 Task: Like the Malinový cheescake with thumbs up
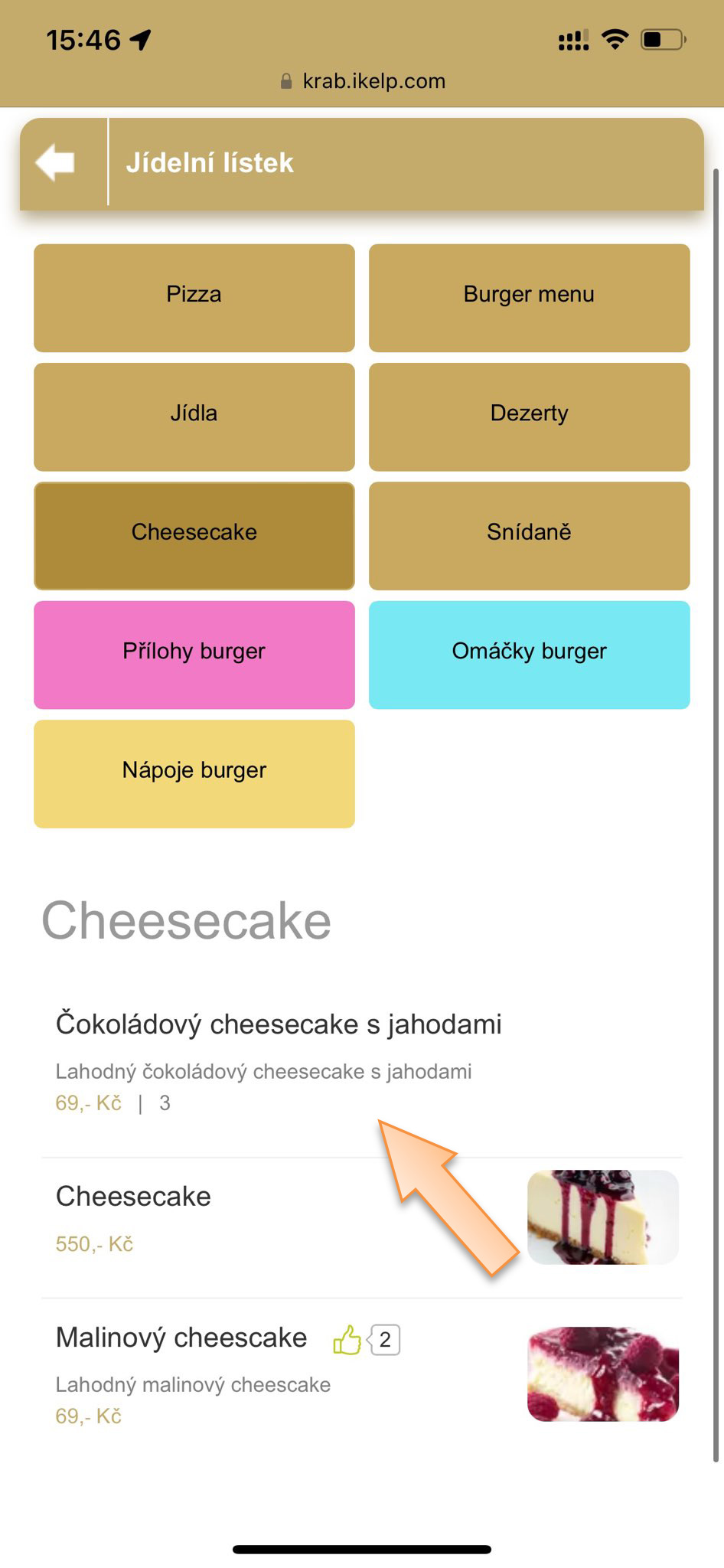click(x=347, y=1340)
